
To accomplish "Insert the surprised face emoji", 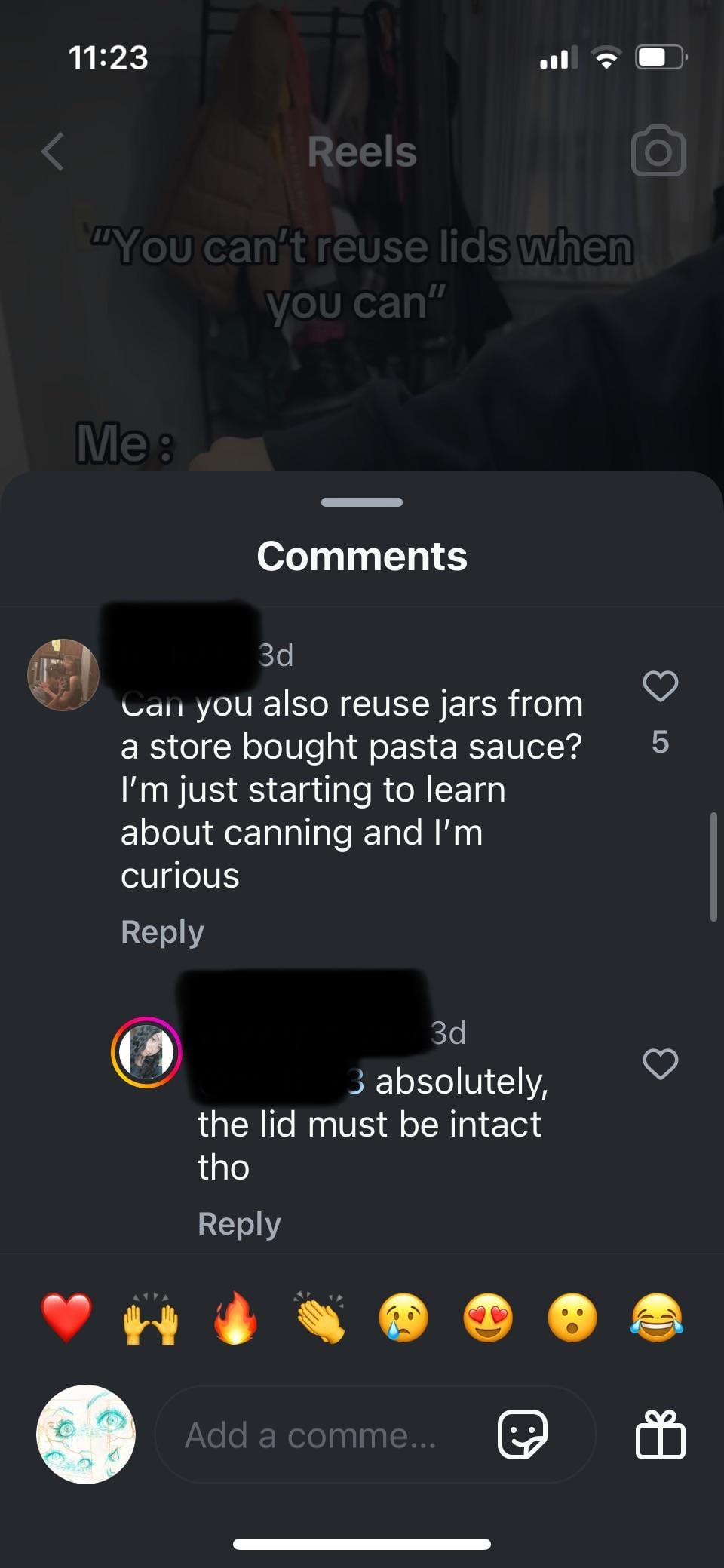I will click(572, 1318).
